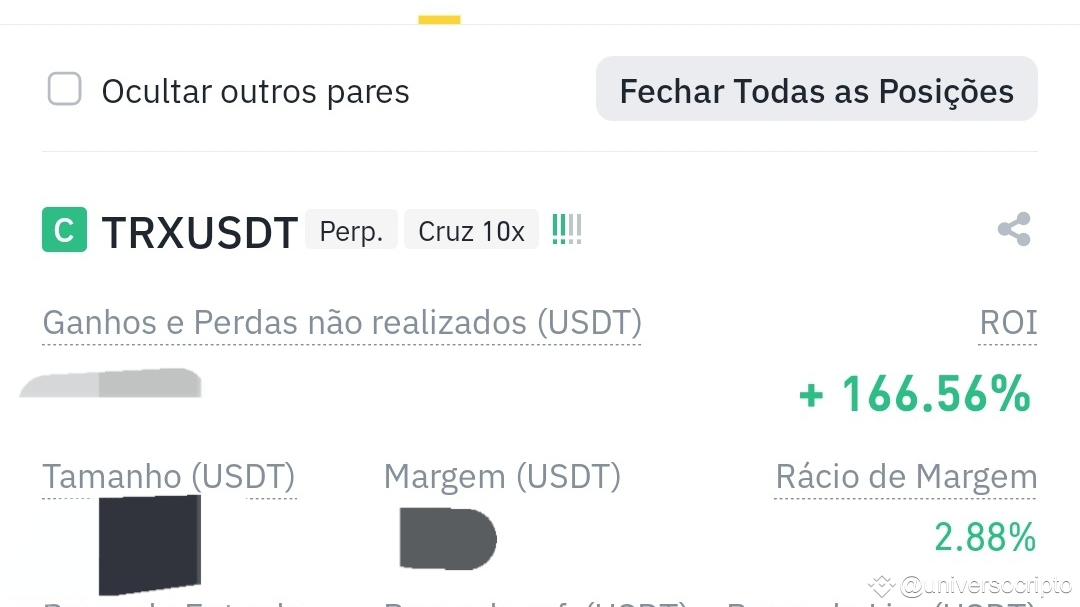
Task: Tap the ROI label for details
Action: pos(1007,323)
